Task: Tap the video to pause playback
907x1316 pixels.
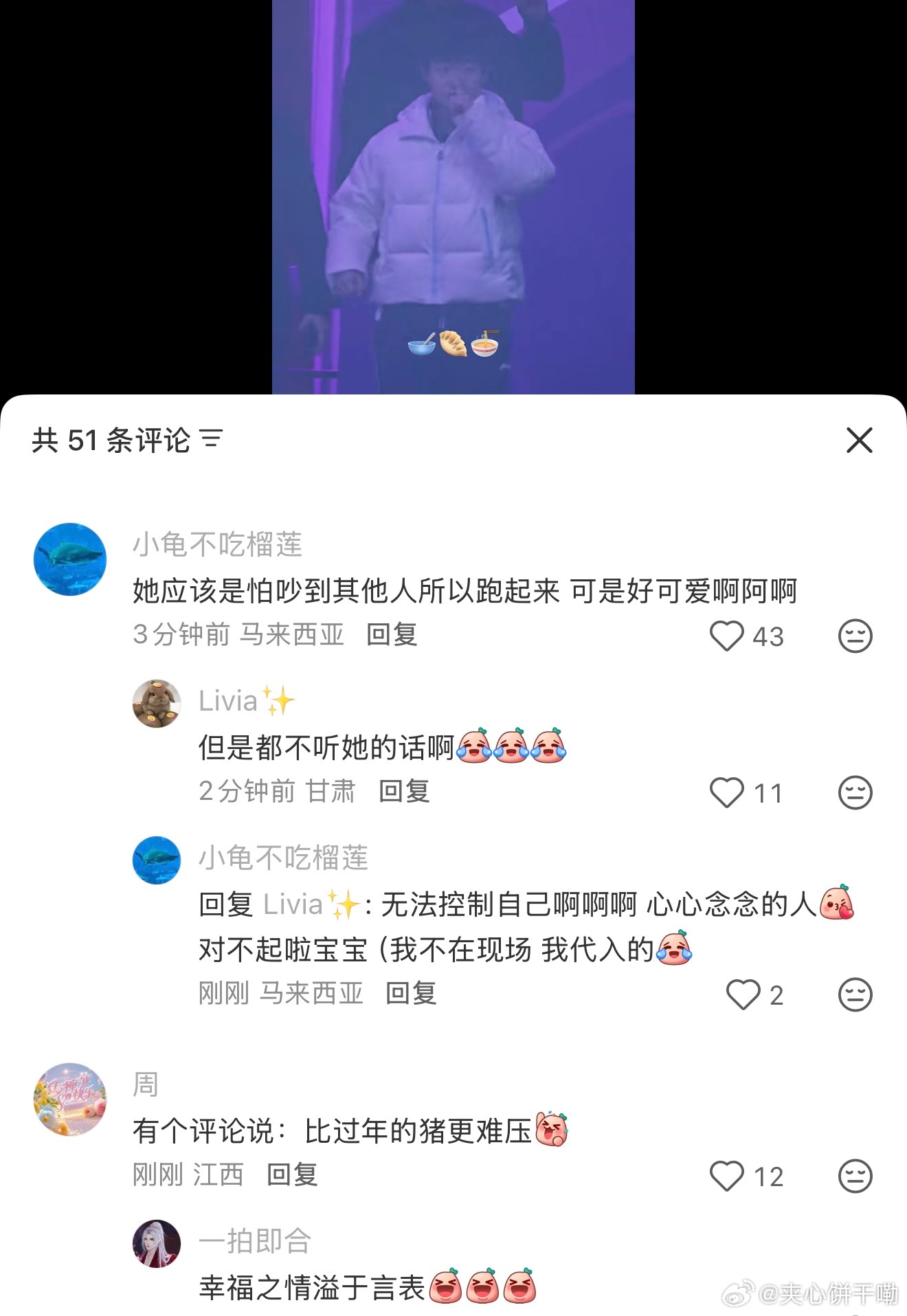Action: point(453,196)
